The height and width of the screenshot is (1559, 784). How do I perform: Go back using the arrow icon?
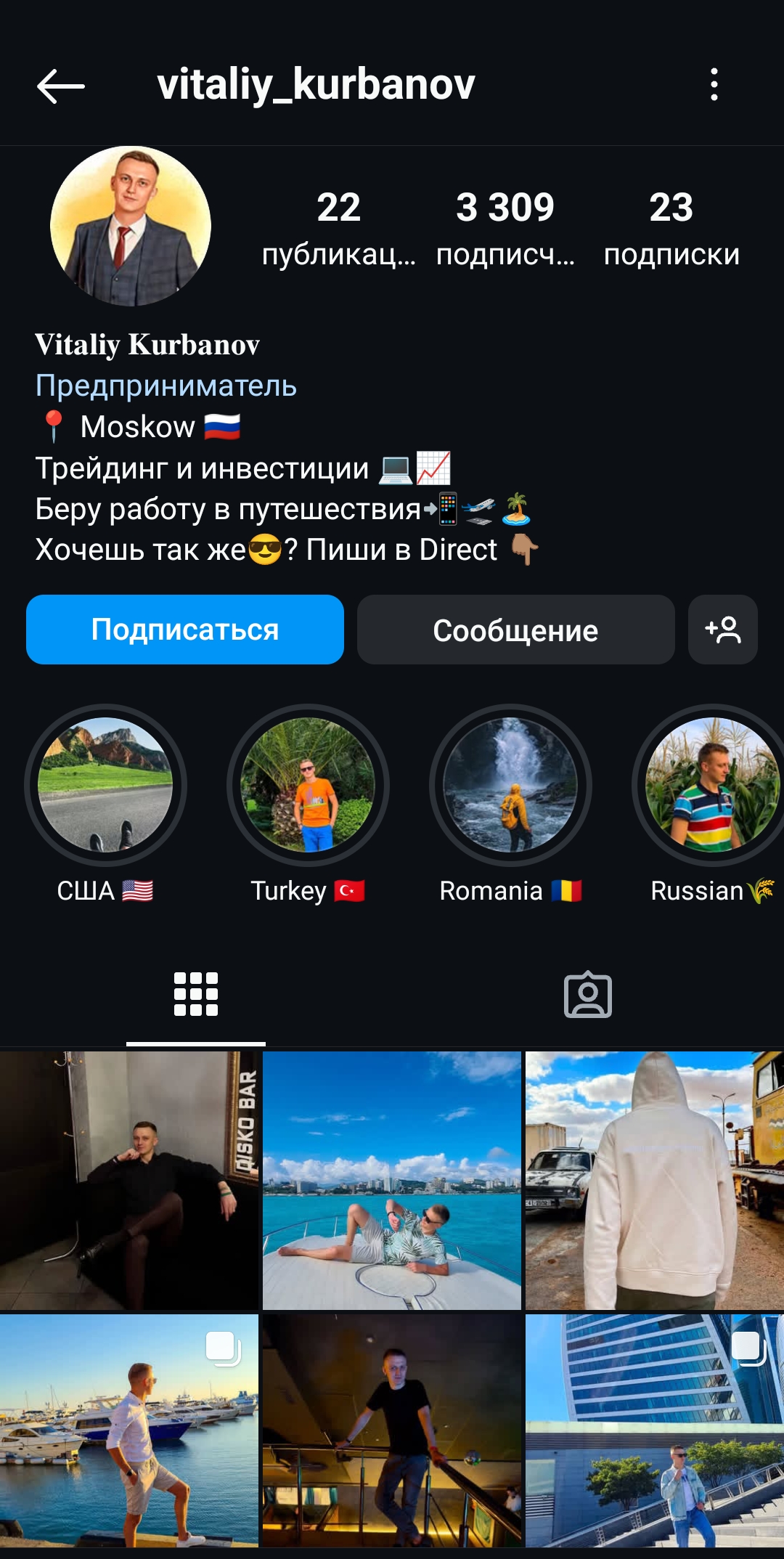(61, 86)
